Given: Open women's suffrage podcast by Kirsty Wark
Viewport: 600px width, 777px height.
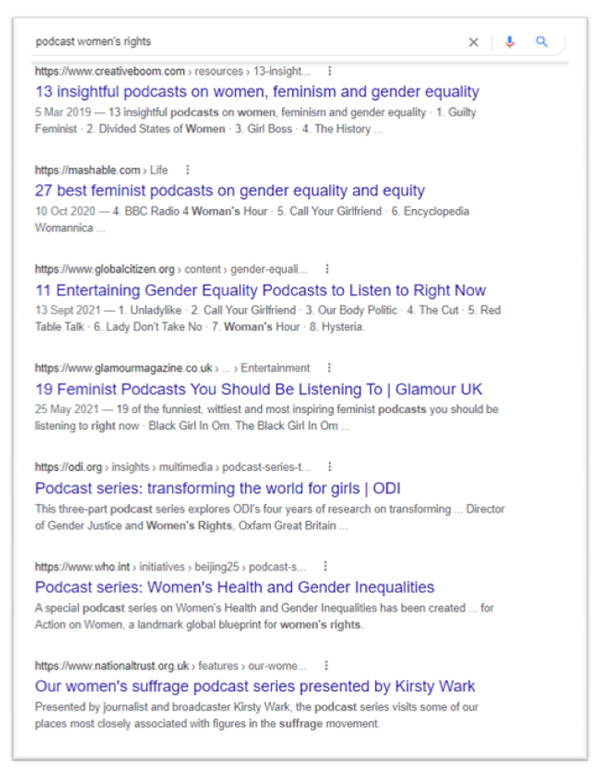Looking at the screenshot, I should coord(255,686).
